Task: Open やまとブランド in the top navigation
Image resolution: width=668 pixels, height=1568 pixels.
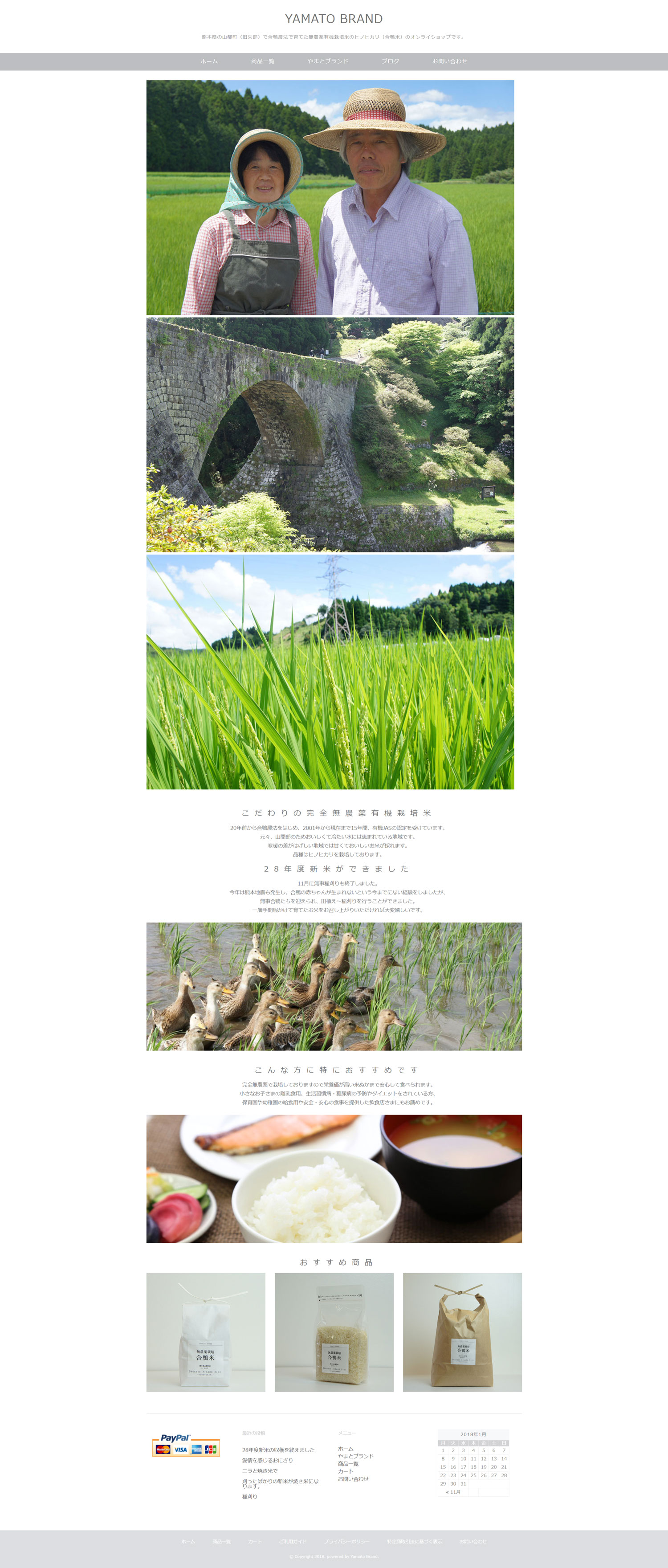Action: tap(328, 61)
